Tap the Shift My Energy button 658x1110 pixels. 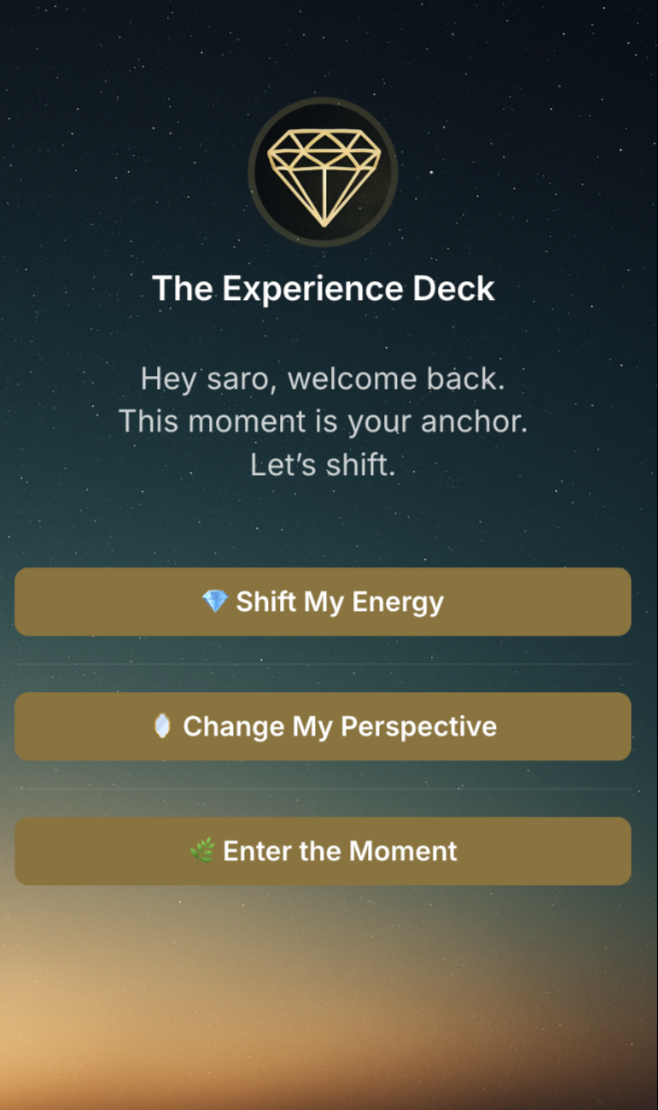click(x=323, y=602)
